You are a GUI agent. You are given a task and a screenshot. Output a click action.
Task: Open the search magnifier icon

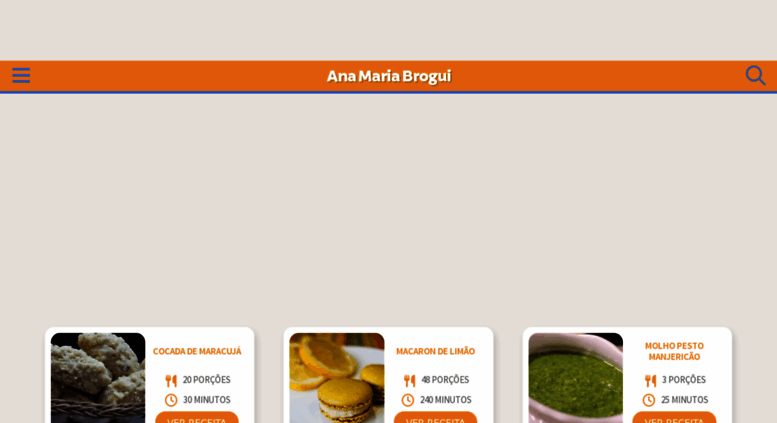click(x=755, y=76)
